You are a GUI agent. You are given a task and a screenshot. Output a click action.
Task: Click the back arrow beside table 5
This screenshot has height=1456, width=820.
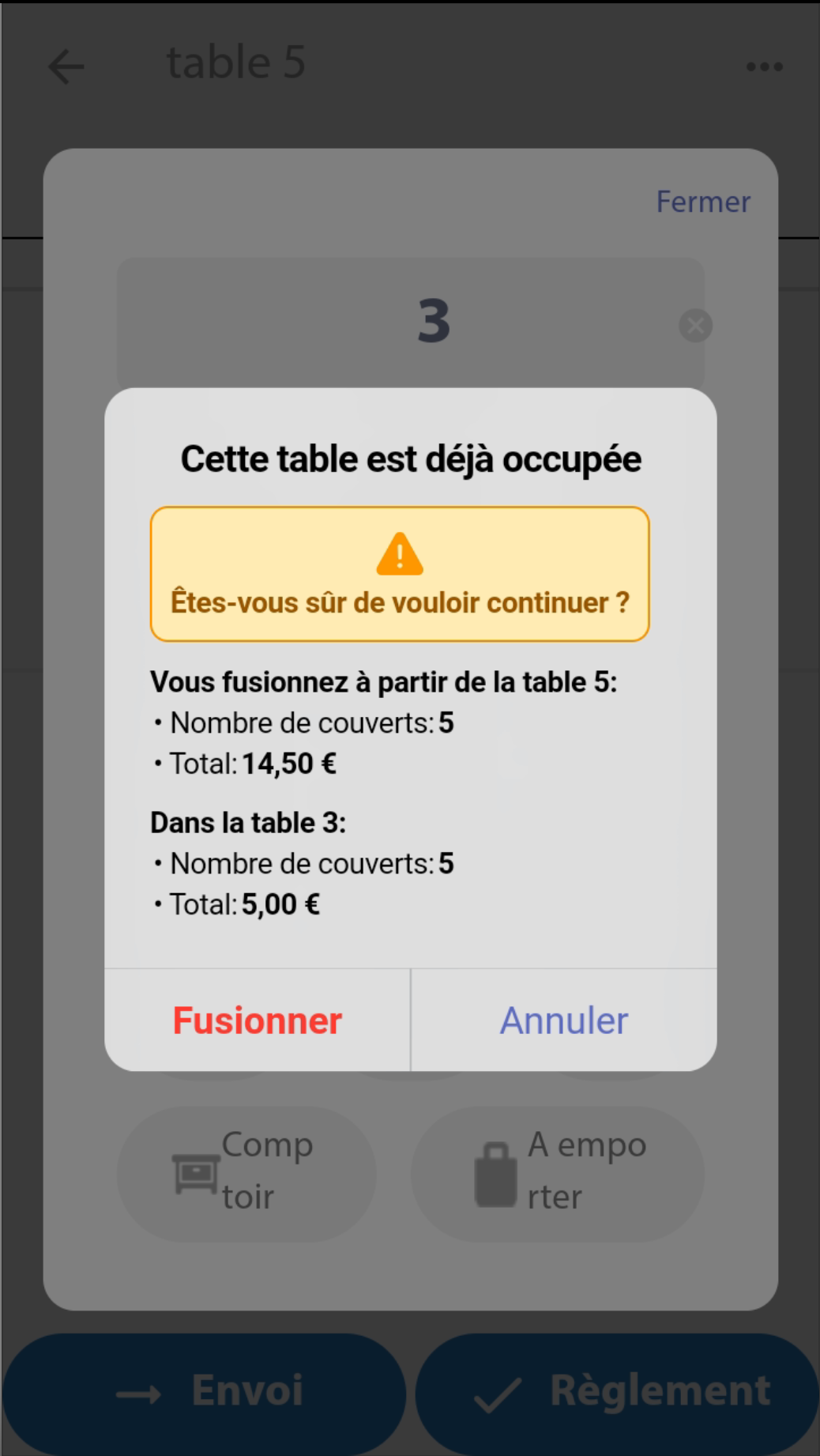click(66, 66)
